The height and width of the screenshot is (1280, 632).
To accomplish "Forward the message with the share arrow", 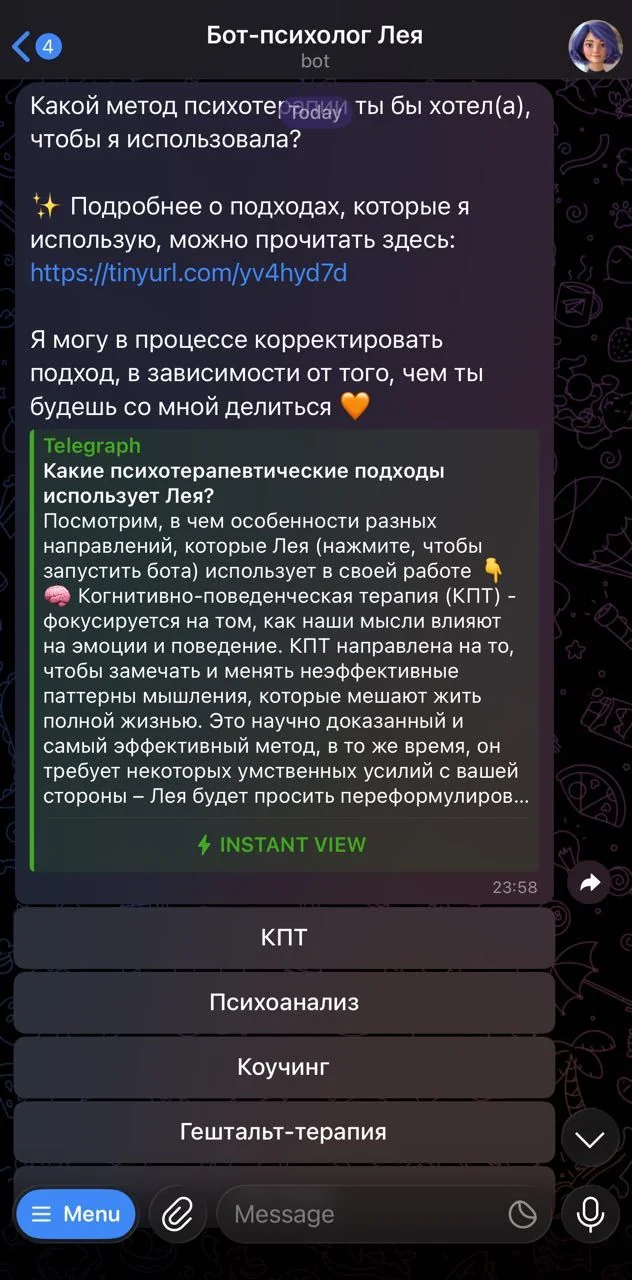I will [589, 883].
